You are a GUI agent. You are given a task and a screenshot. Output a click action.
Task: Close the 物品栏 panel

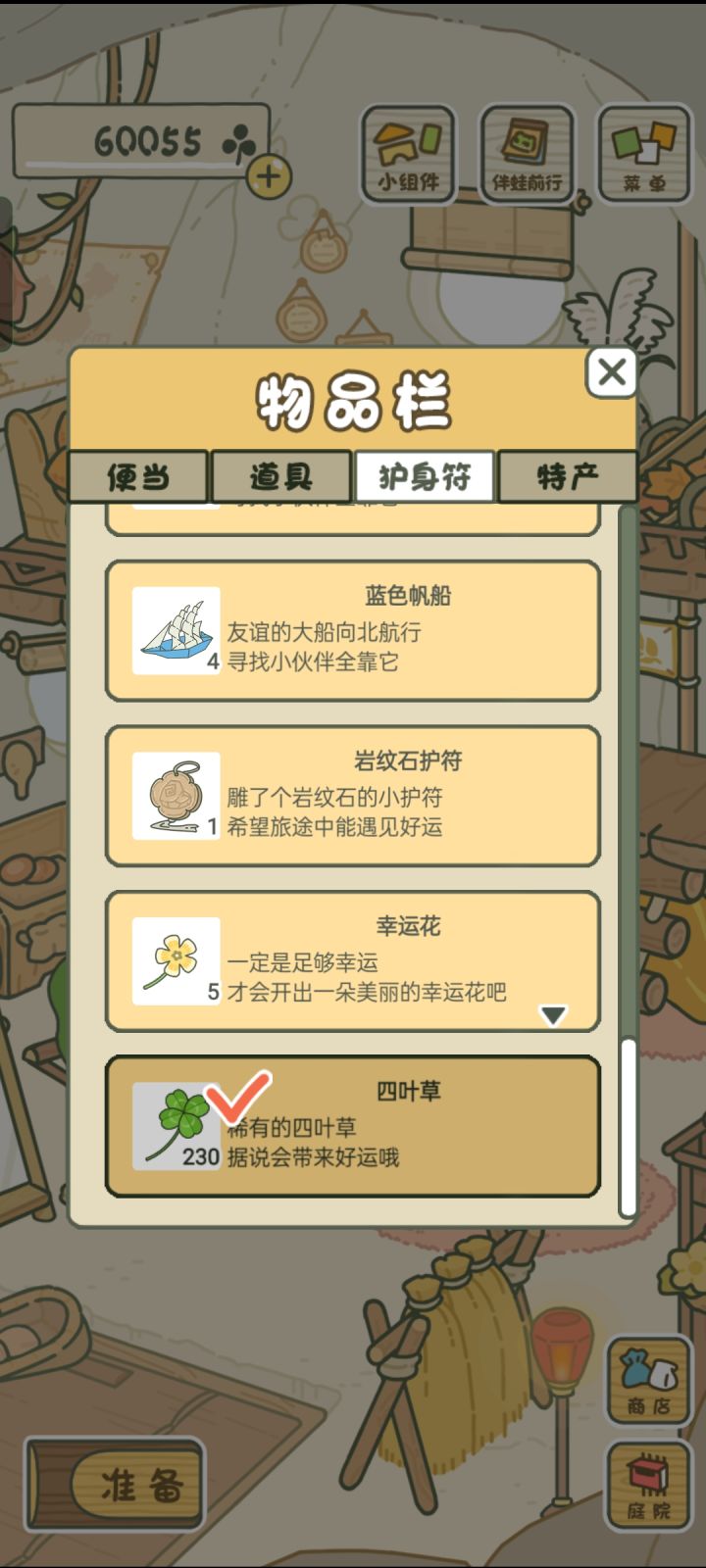(614, 372)
